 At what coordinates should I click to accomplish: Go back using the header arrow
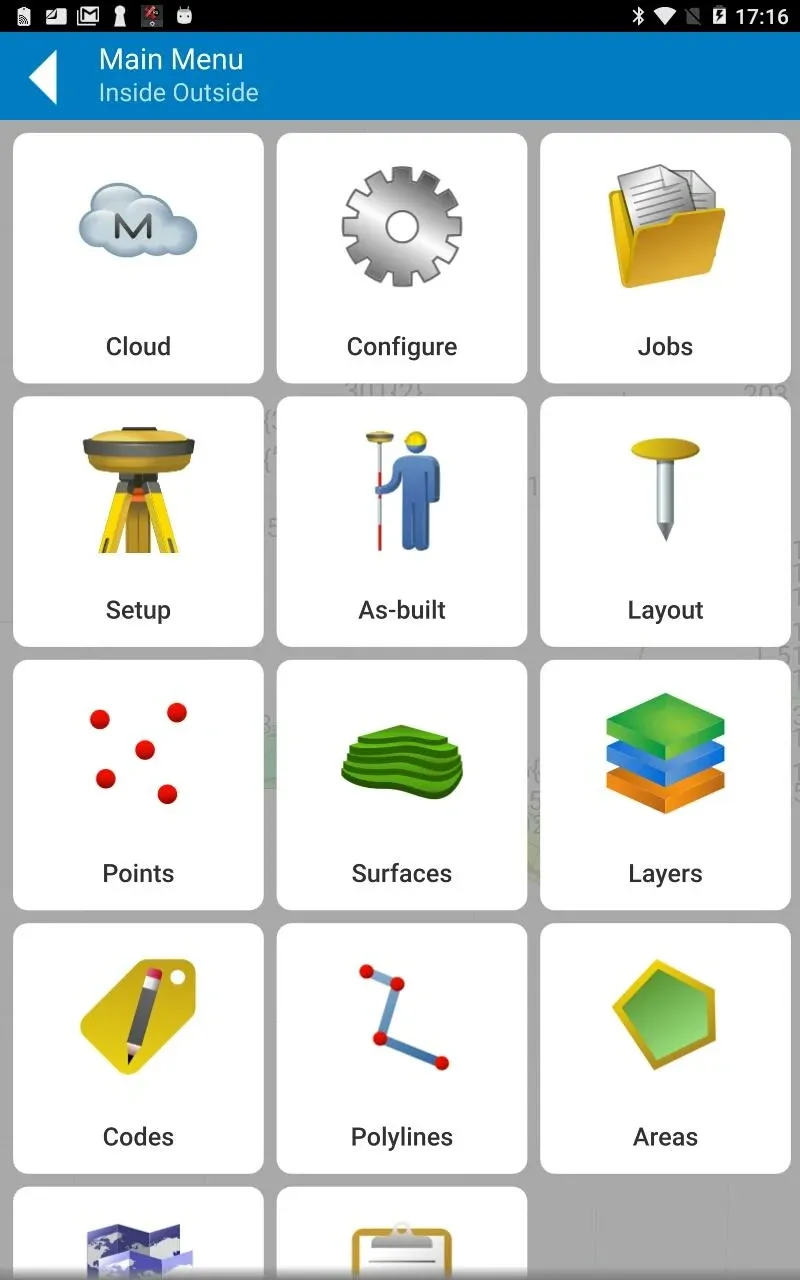click(x=43, y=76)
